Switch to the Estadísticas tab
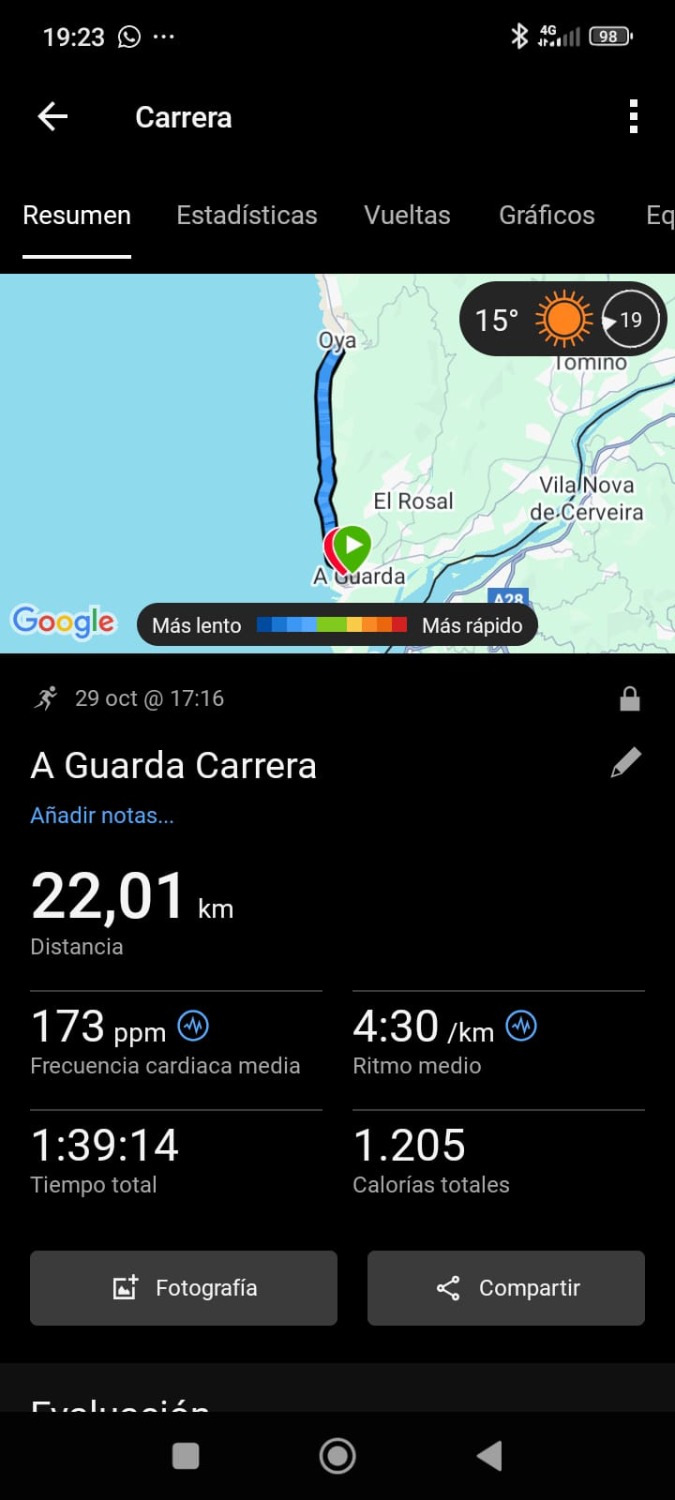The width and height of the screenshot is (675, 1500). [x=247, y=215]
